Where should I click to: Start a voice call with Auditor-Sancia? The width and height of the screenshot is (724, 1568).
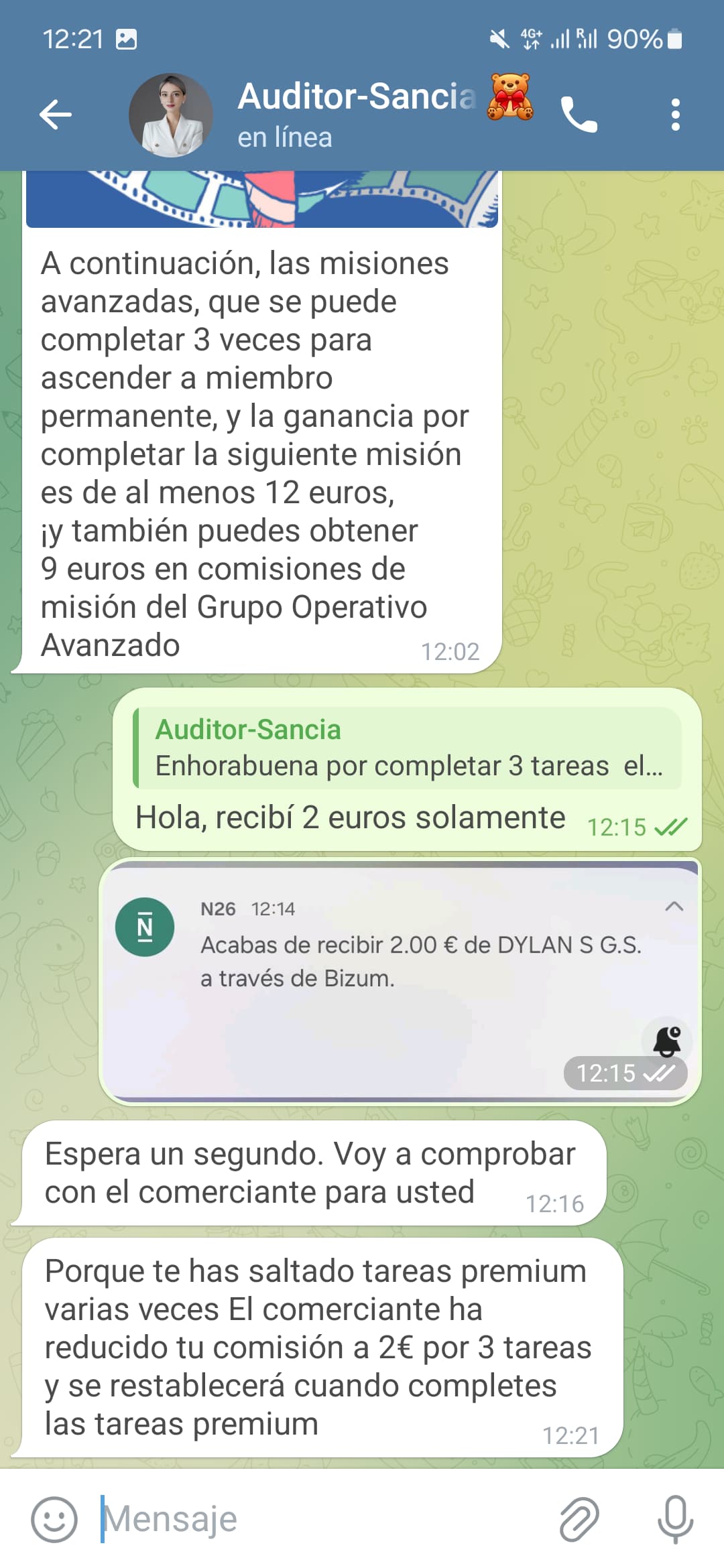[579, 115]
